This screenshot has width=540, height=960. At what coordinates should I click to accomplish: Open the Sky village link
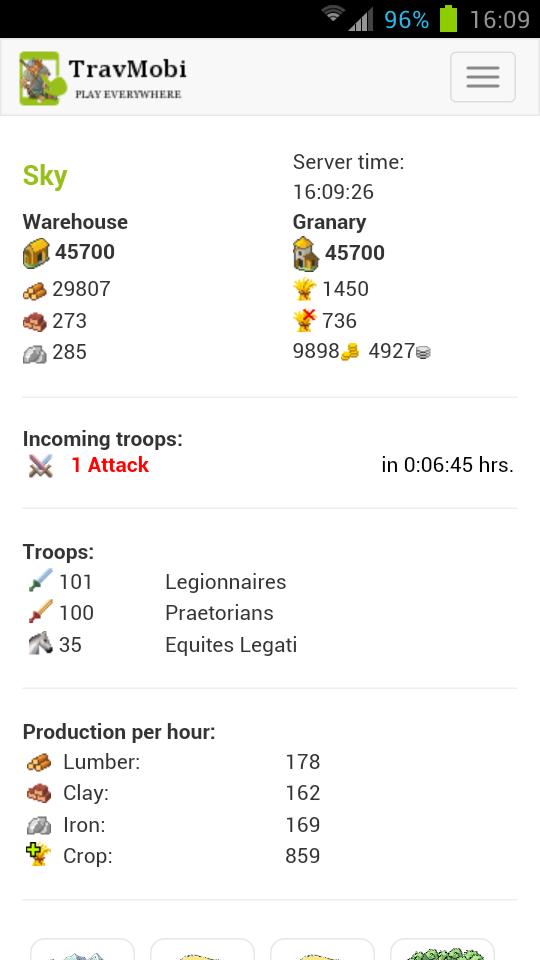[45, 176]
